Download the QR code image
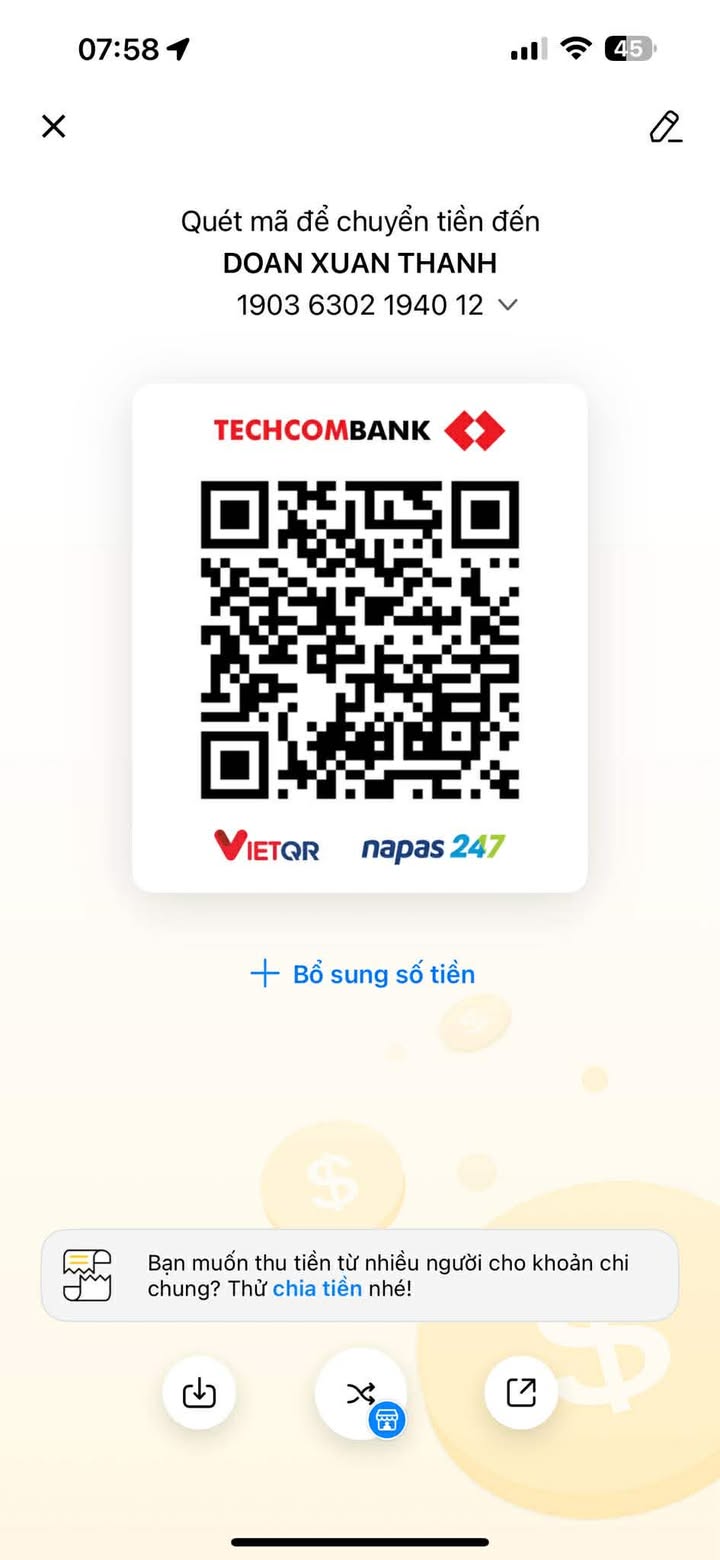 point(199,1392)
